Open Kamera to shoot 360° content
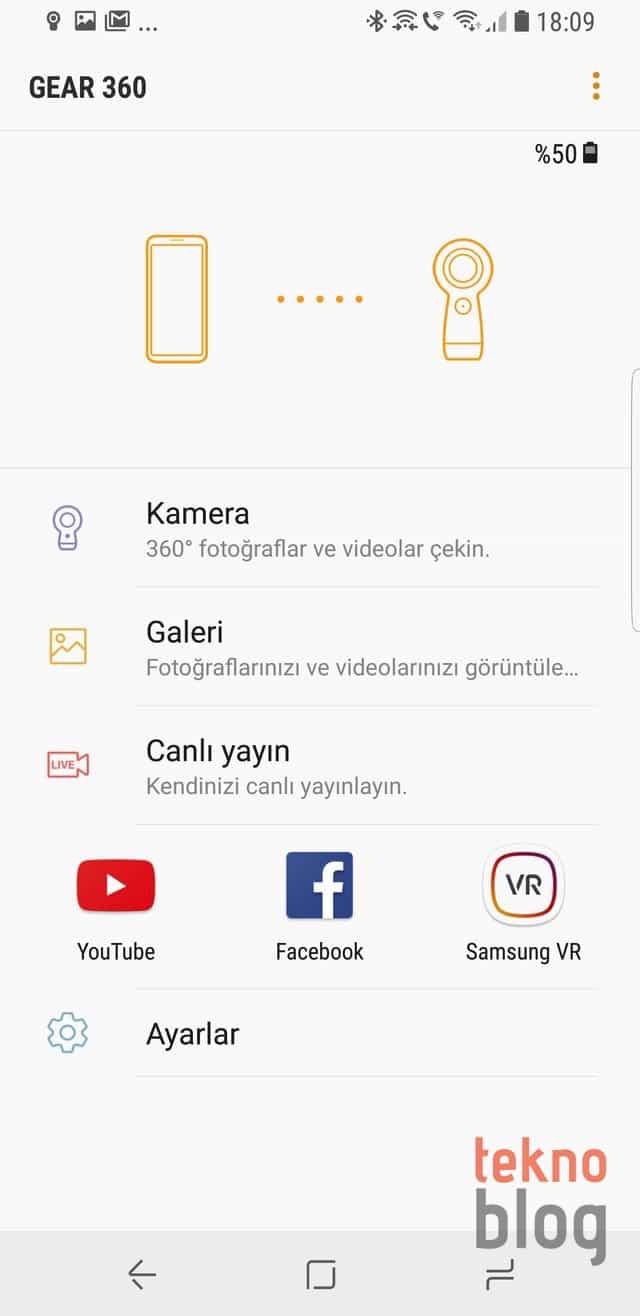 tap(318, 528)
